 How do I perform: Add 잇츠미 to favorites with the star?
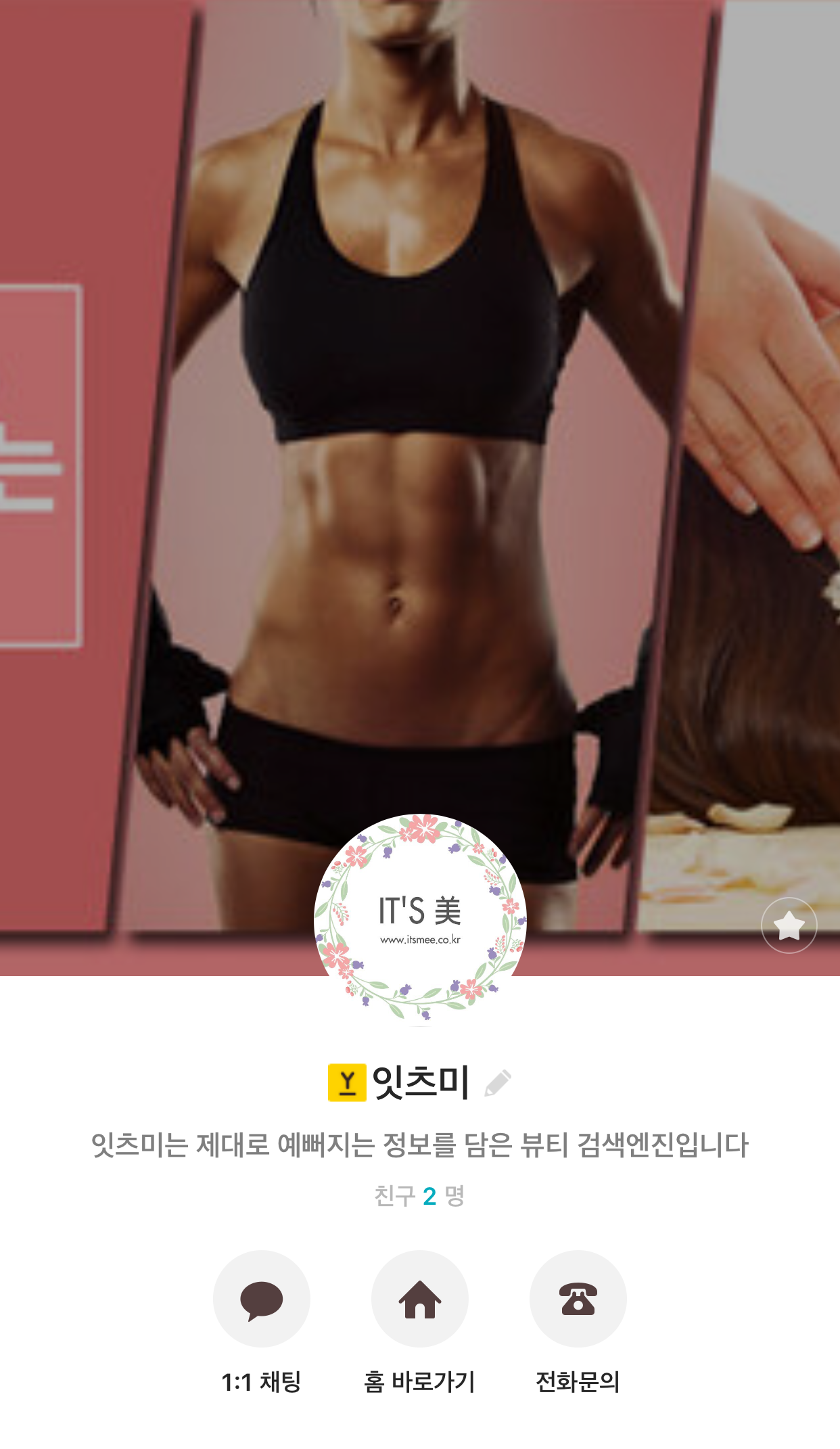click(x=789, y=925)
